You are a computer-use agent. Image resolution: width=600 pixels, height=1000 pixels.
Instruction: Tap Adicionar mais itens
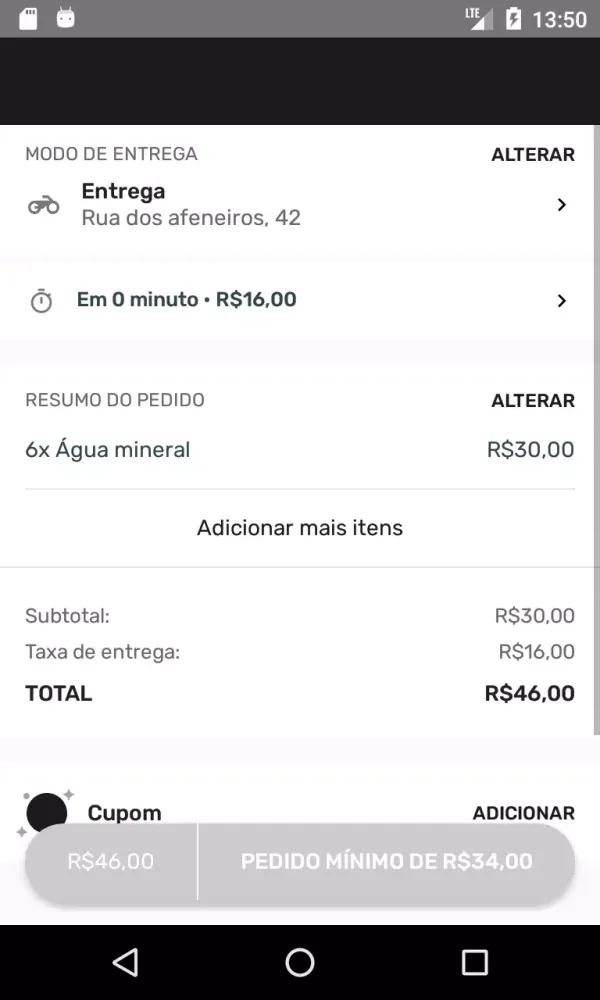click(x=300, y=528)
